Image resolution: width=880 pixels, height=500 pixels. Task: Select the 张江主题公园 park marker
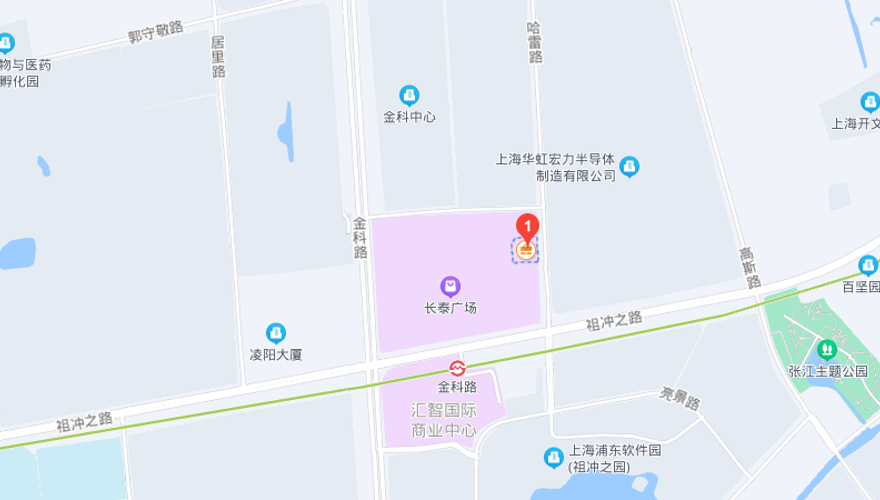(827, 350)
